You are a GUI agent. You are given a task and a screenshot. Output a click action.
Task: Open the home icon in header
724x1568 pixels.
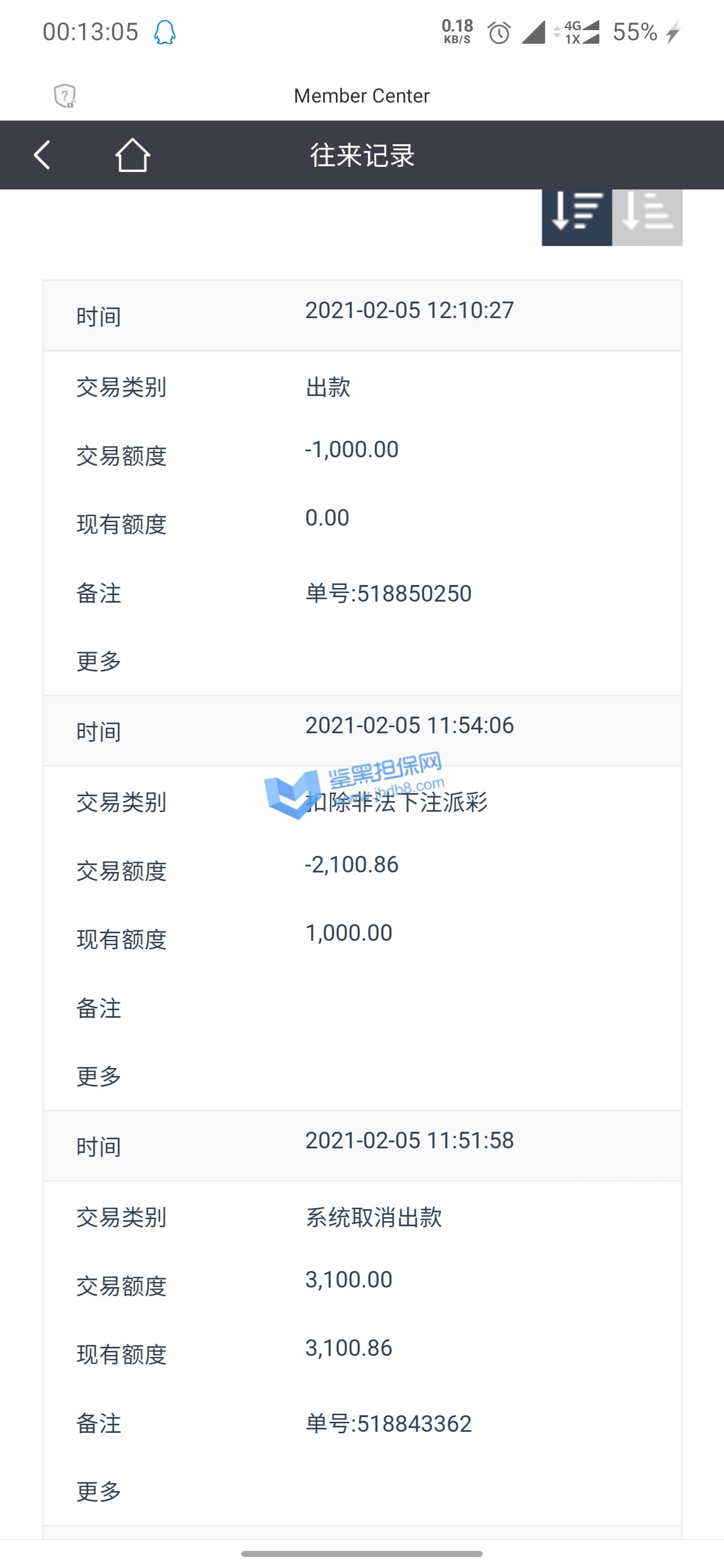132,155
